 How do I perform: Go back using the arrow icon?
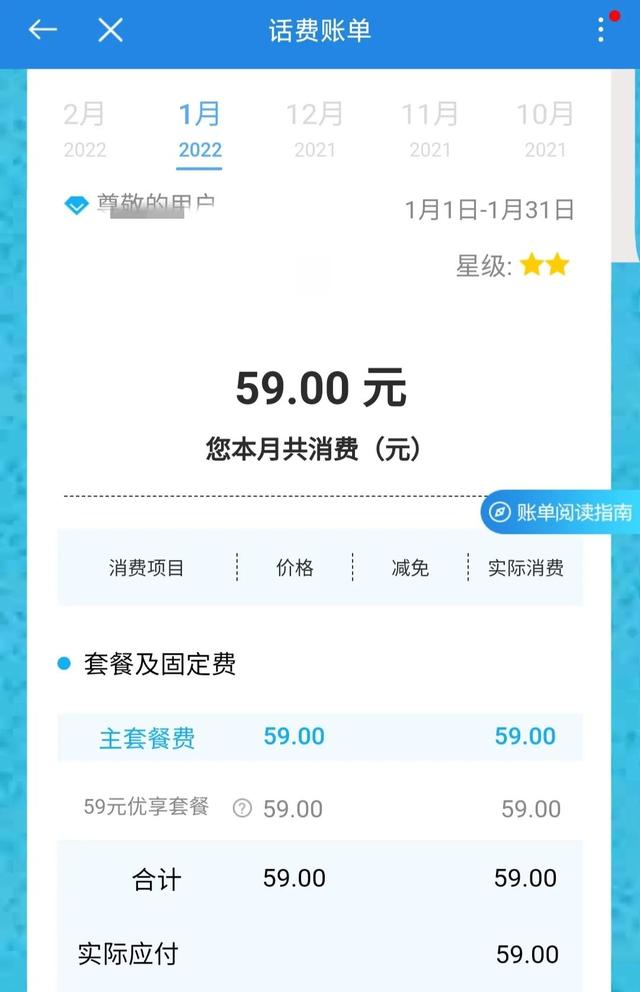[42, 30]
